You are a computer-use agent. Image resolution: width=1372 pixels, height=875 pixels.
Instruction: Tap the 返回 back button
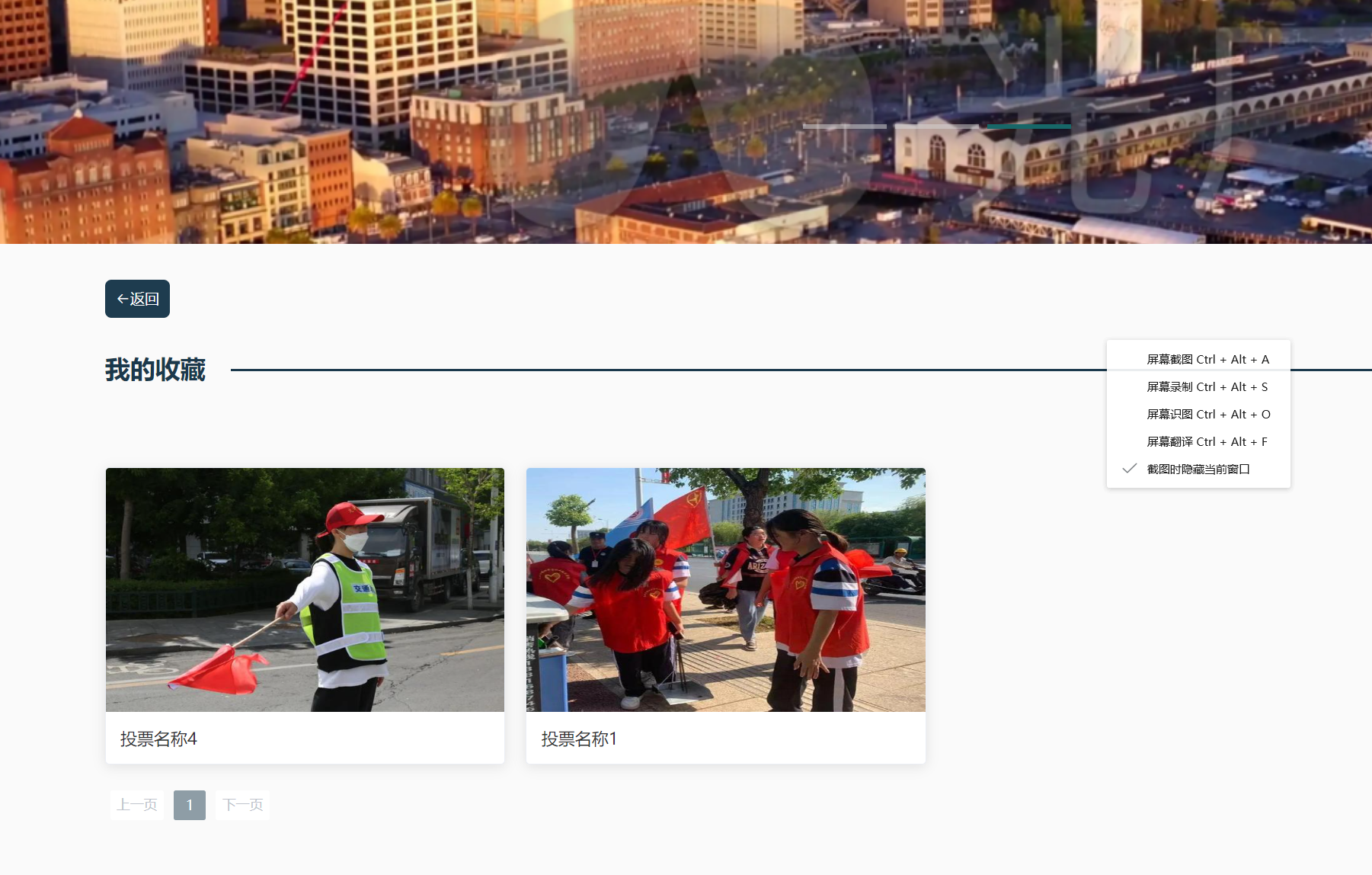point(137,299)
